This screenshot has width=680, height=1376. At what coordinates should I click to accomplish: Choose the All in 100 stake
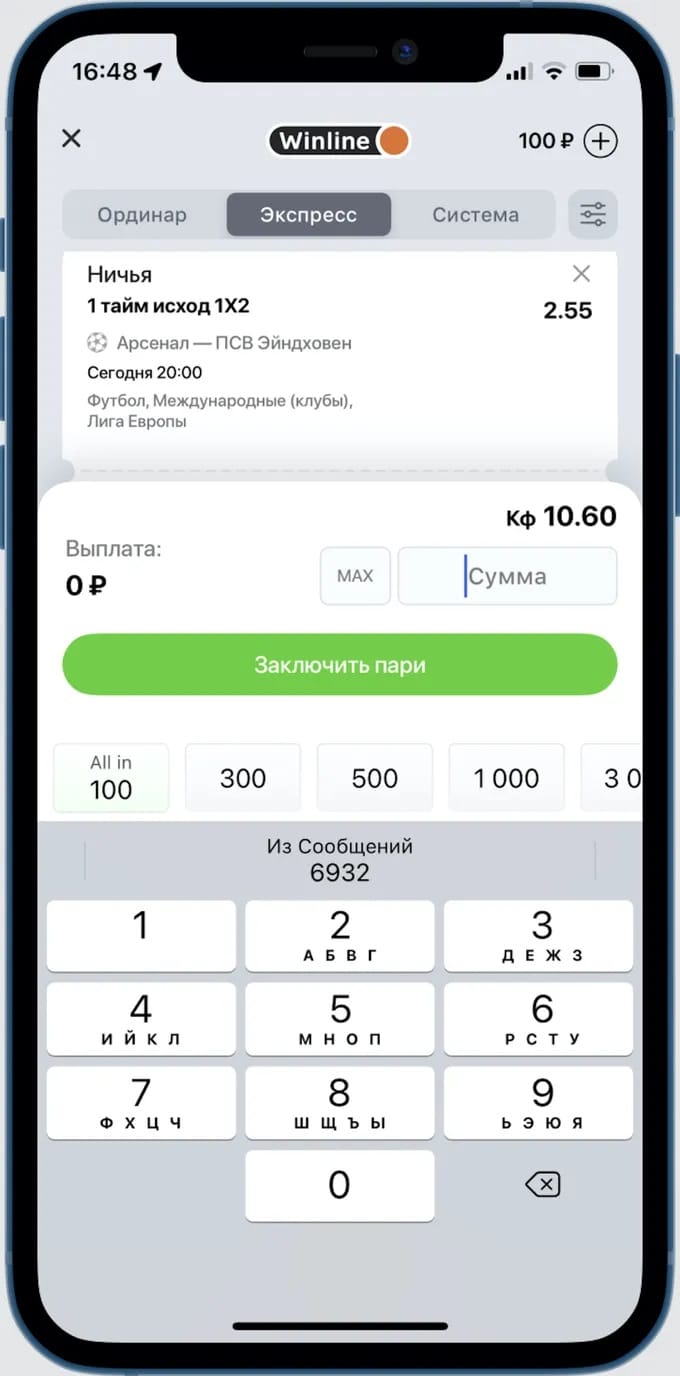coord(111,778)
